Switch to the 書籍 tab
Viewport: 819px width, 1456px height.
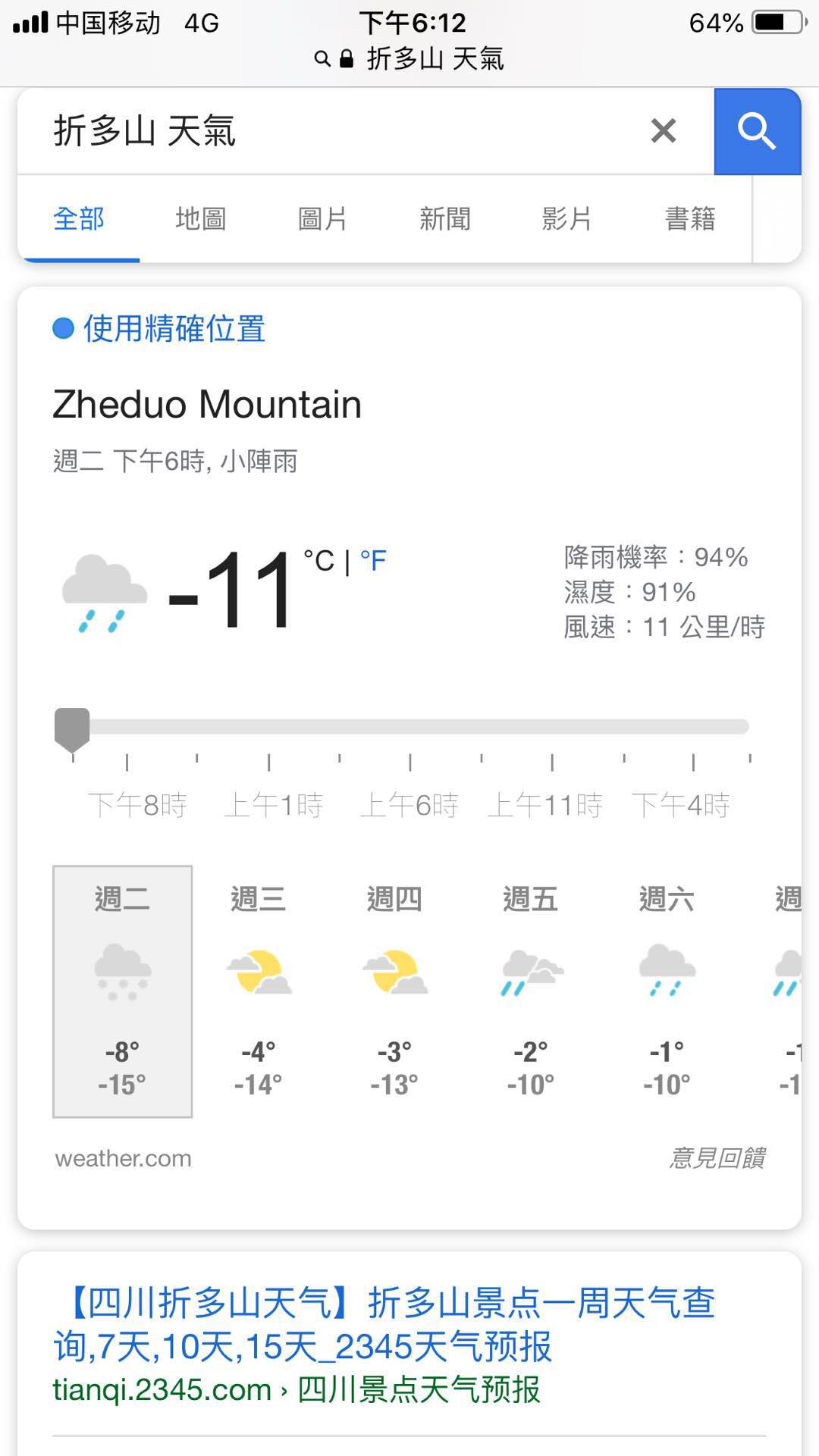(689, 219)
